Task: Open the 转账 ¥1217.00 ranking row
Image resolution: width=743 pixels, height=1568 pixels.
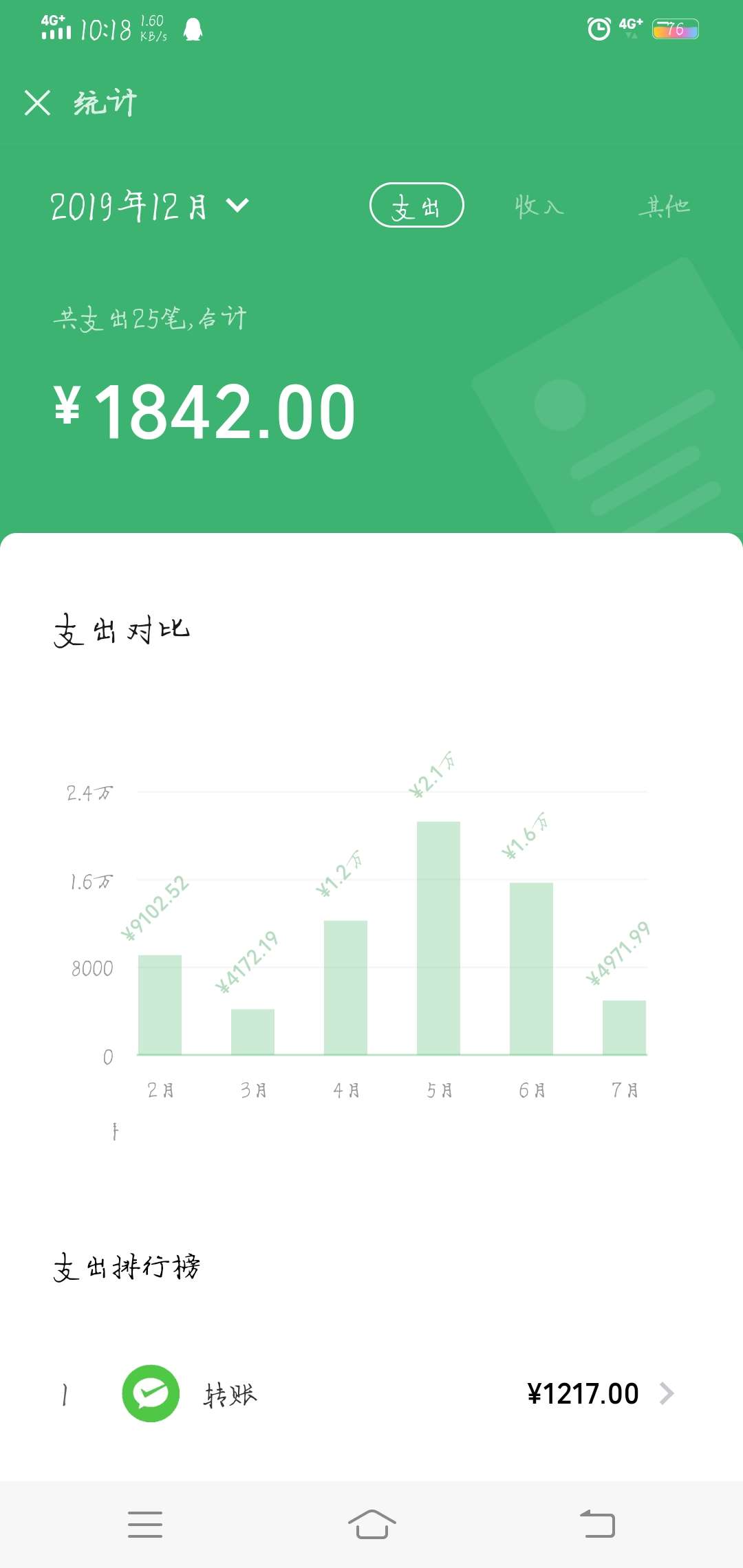Action: click(371, 1394)
